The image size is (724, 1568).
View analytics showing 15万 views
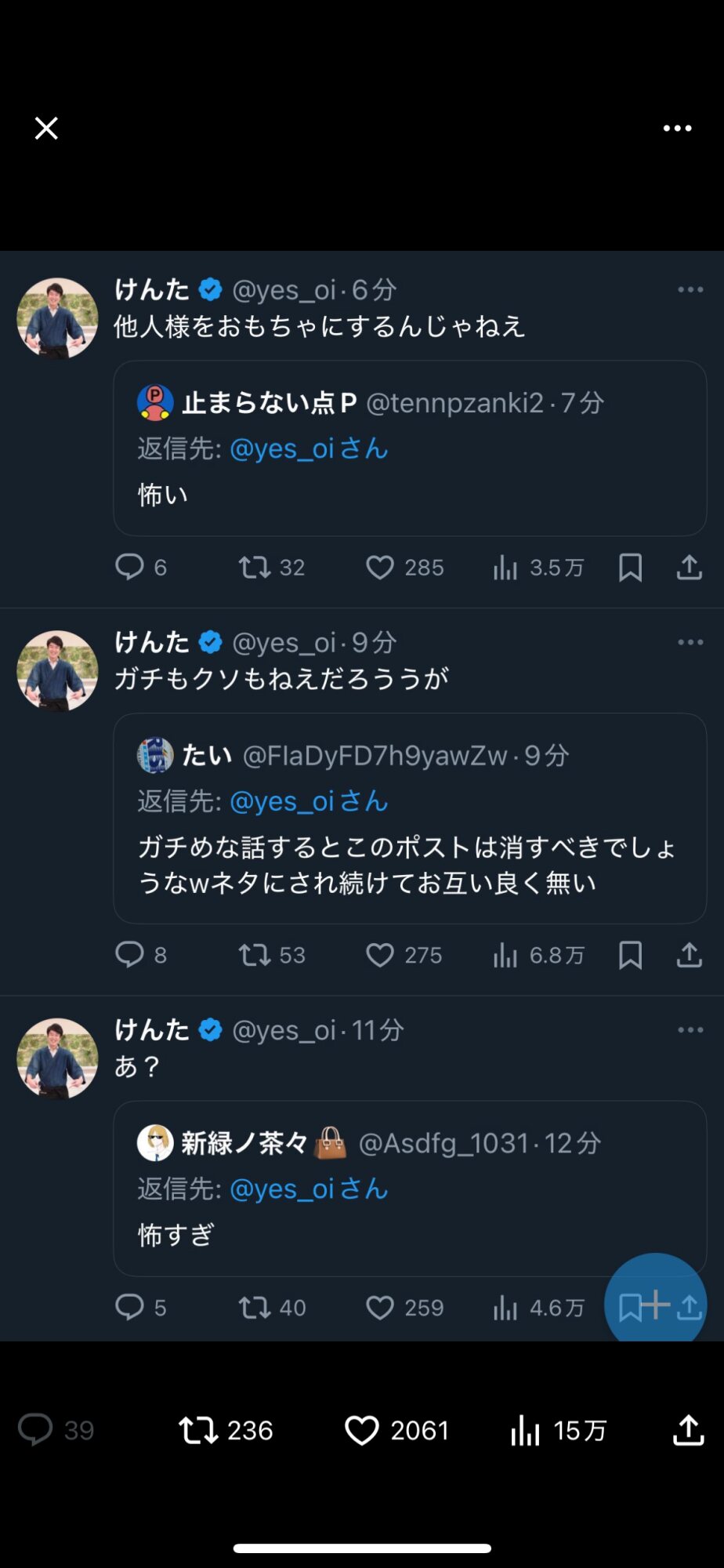[526, 1430]
